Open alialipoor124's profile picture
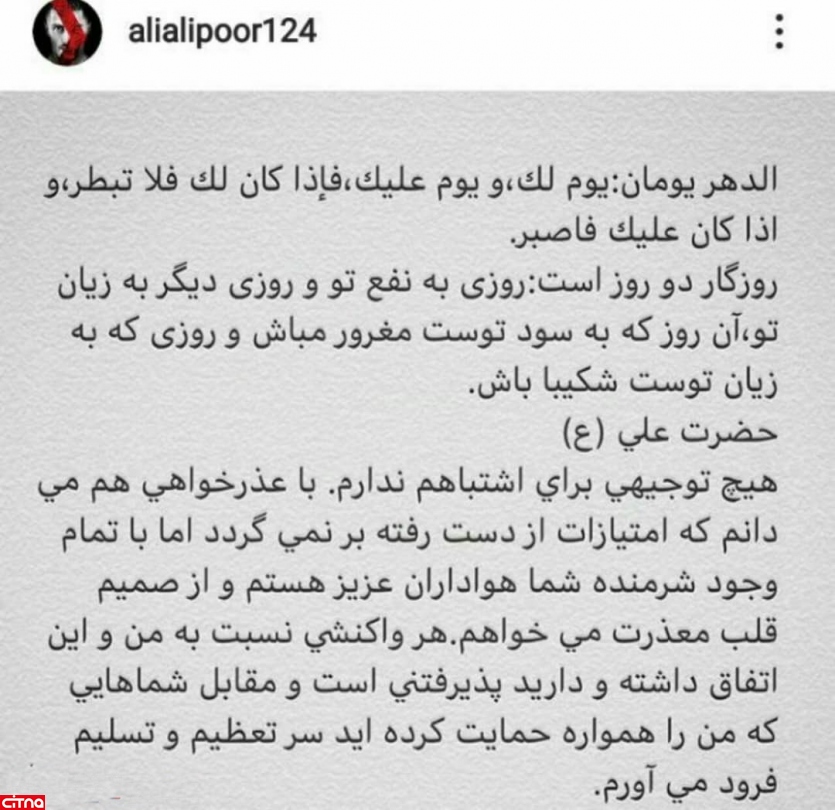This screenshot has height=810, width=835. tap(66, 33)
